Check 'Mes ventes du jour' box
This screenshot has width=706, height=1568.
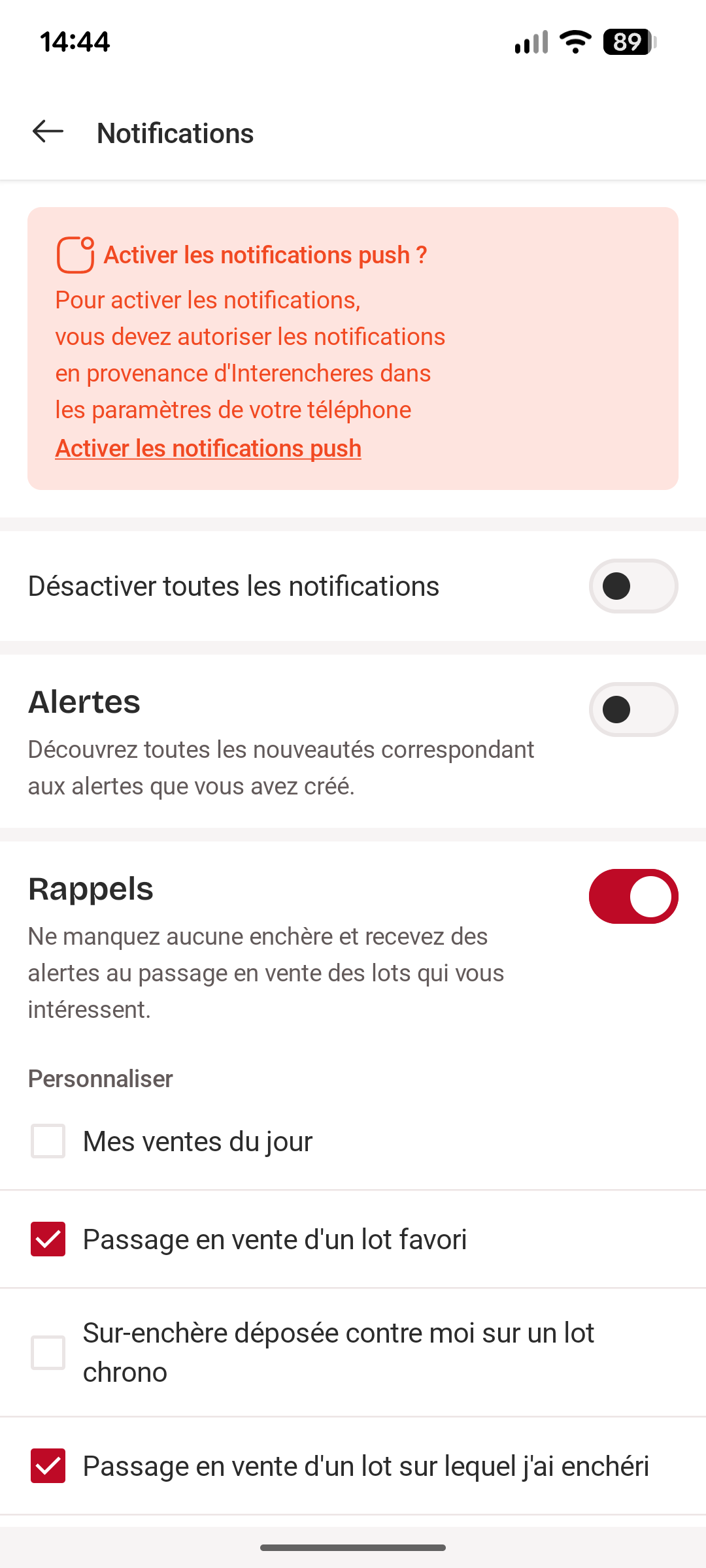click(48, 1141)
